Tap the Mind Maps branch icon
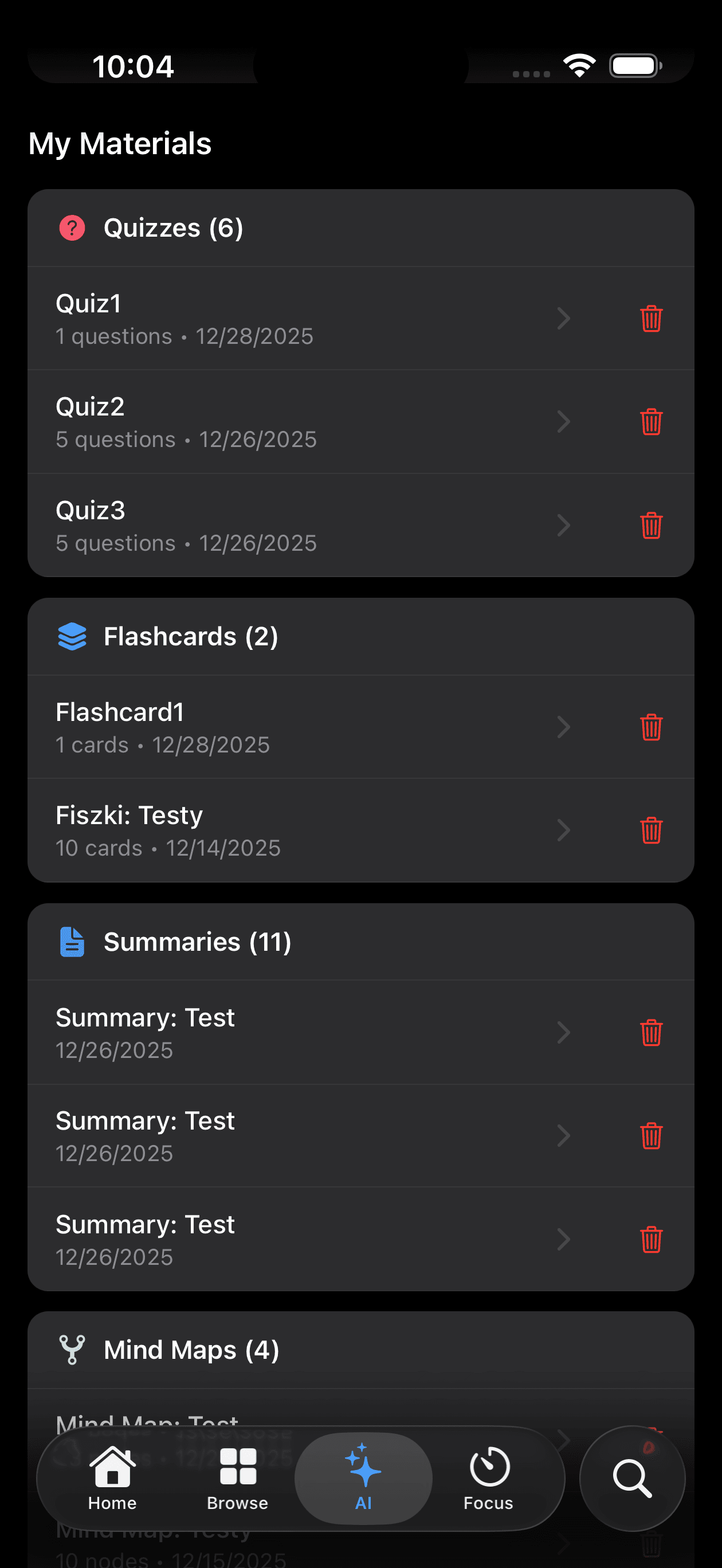Image resolution: width=722 pixels, height=1568 pixels. pos(71,1349)
